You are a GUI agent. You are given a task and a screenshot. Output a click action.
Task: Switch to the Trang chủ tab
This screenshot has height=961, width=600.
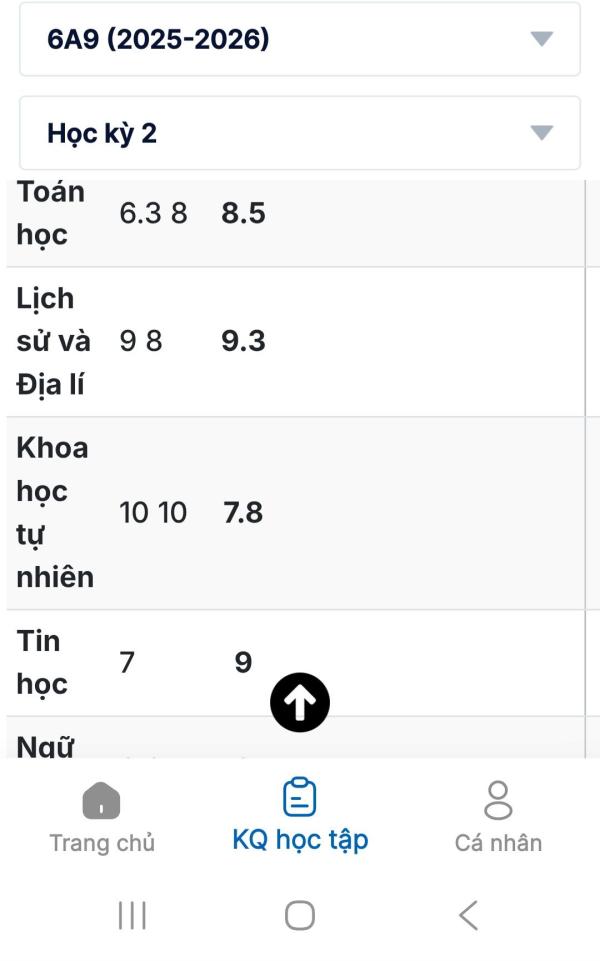pos(101,819)
